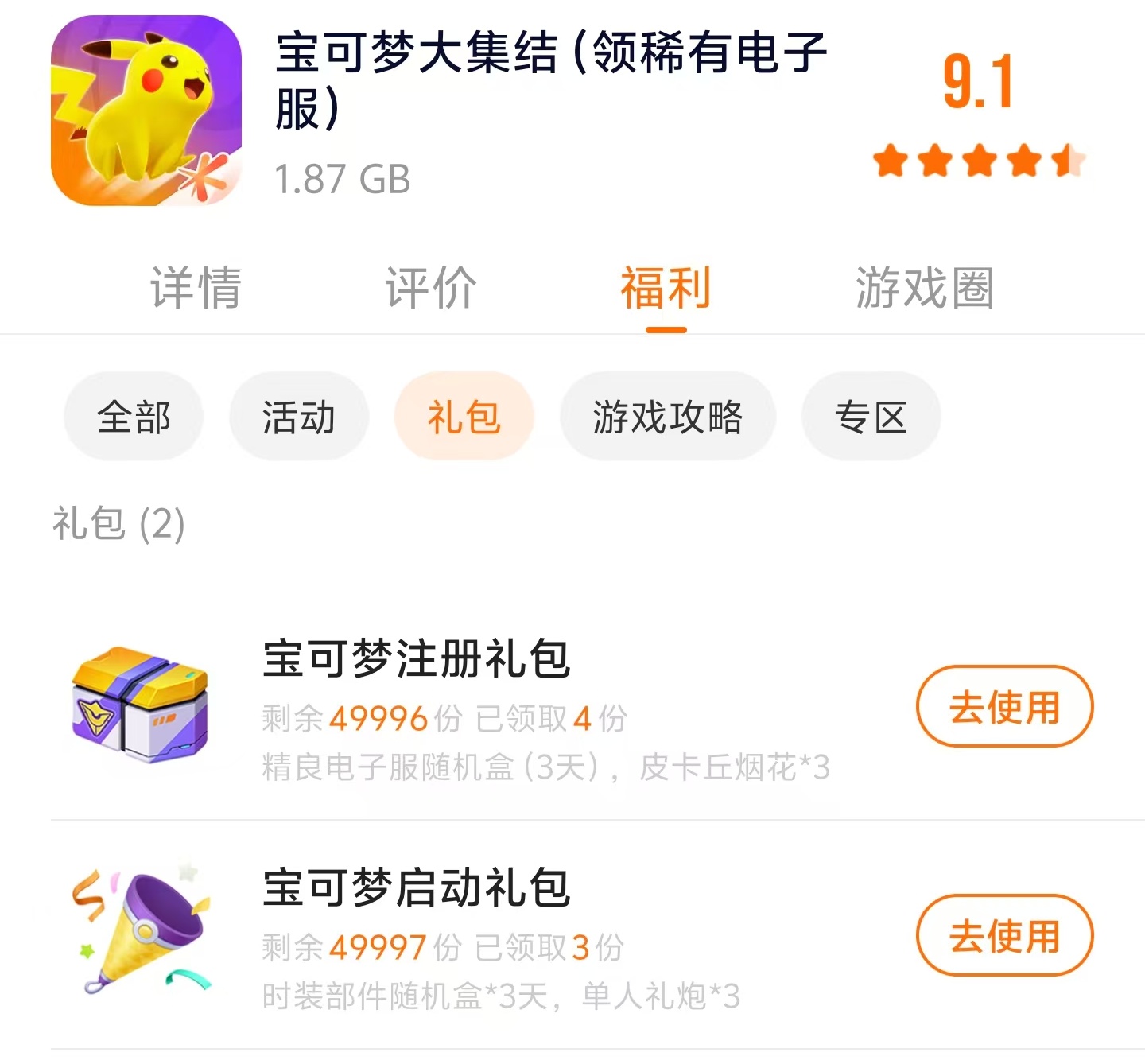Viewport: 1145px width, 1064px height.
Task: Show 活动 benefits
Action: [299, 417]
